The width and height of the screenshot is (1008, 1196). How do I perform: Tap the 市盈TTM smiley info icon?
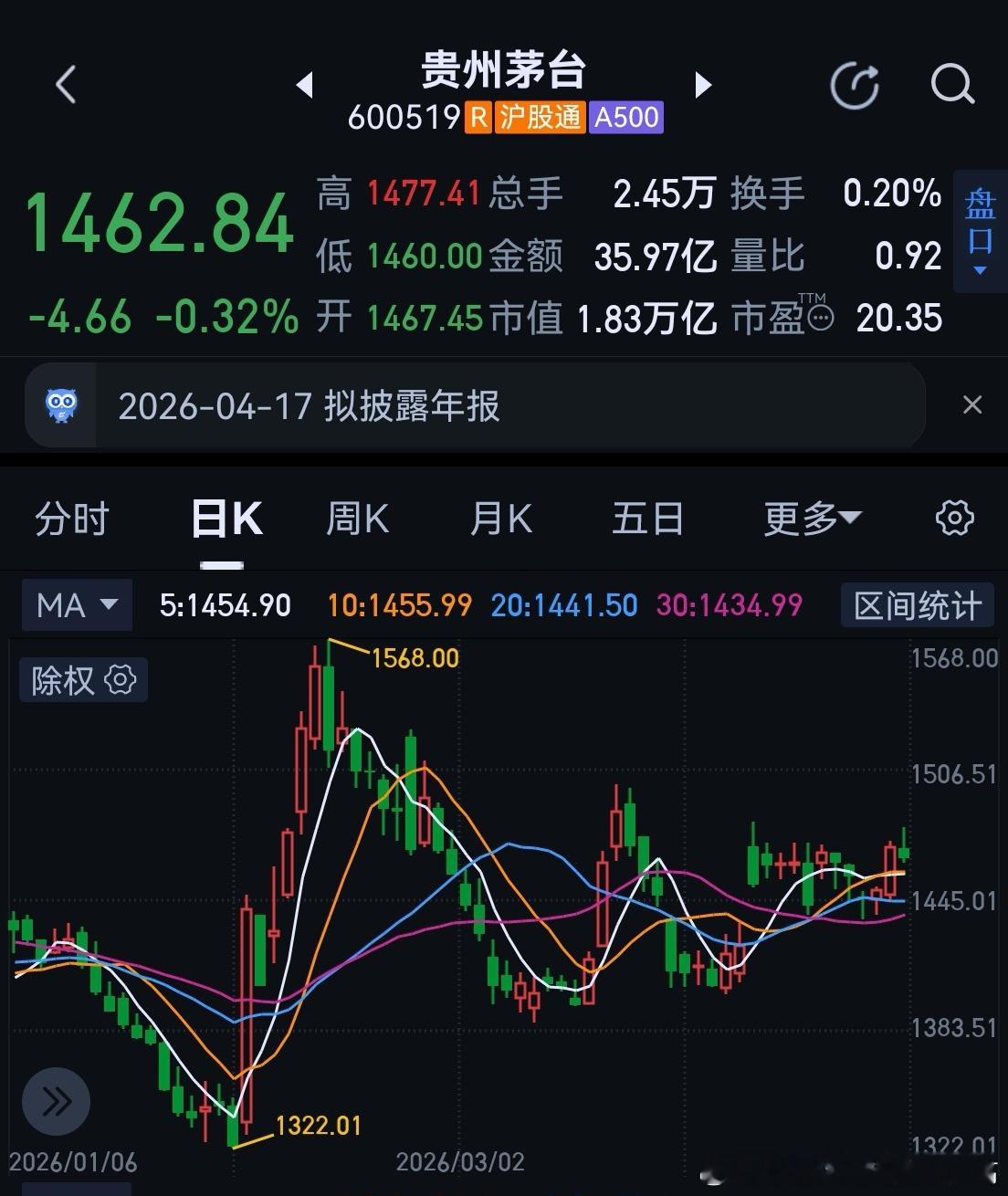point(818,316)
